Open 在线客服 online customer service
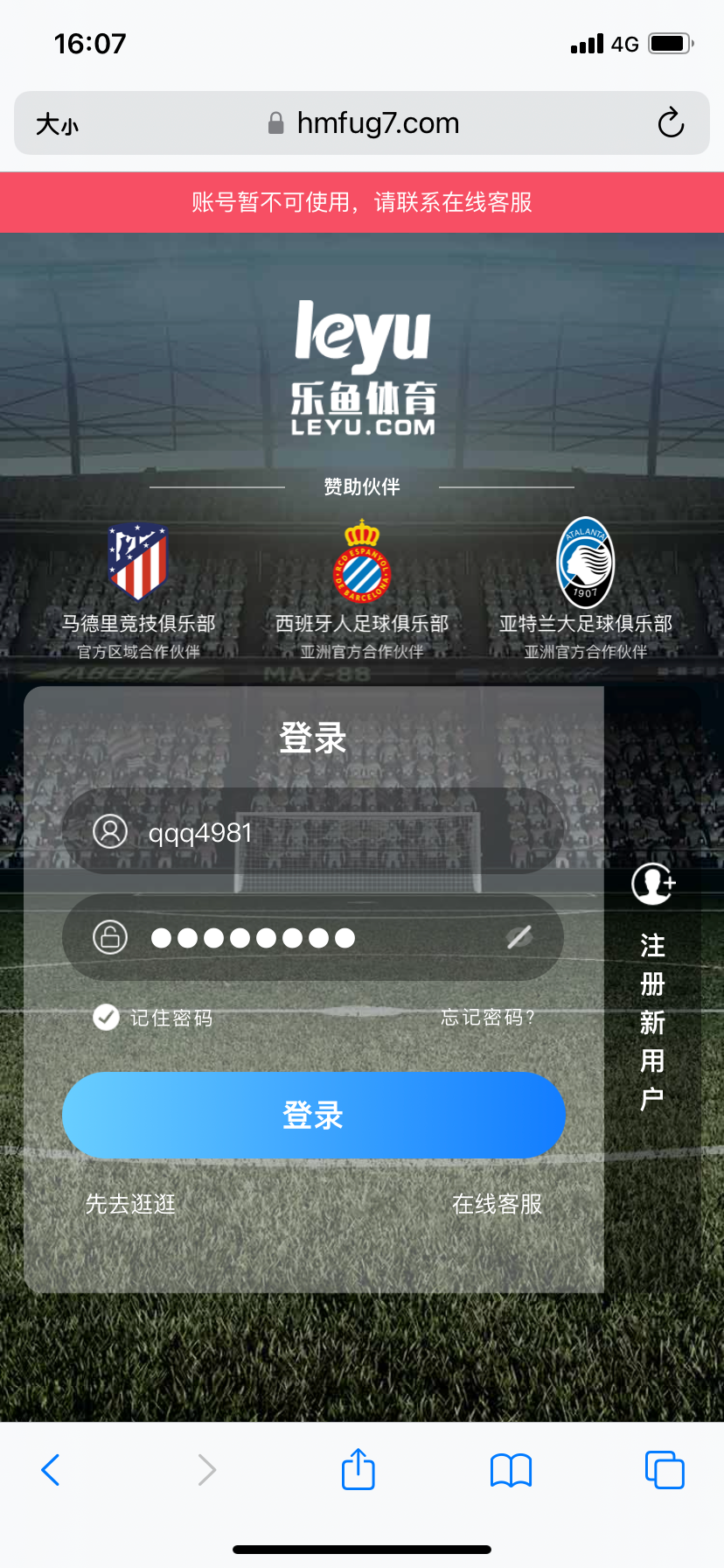Viewport: 724px width, 1568px height. 496,1204
